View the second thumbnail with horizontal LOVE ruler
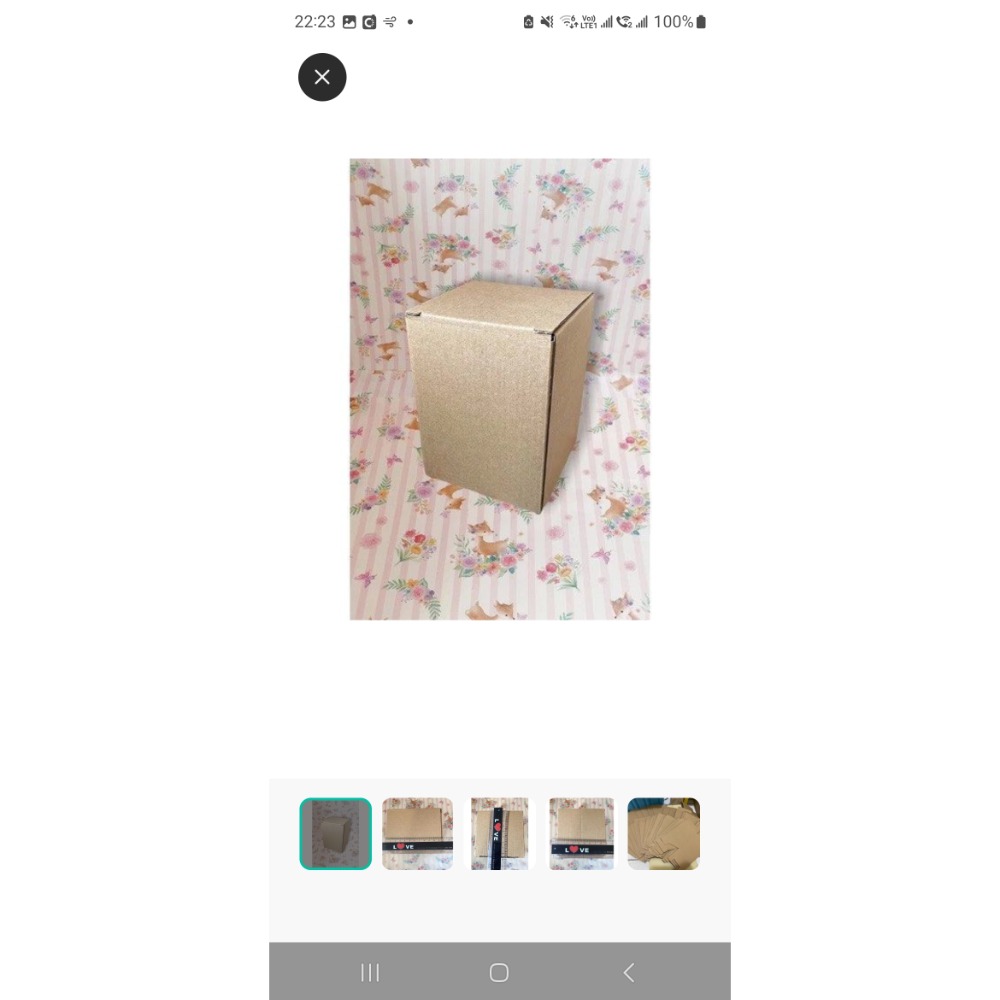The image size is (1000, 1000). (418, 834)
